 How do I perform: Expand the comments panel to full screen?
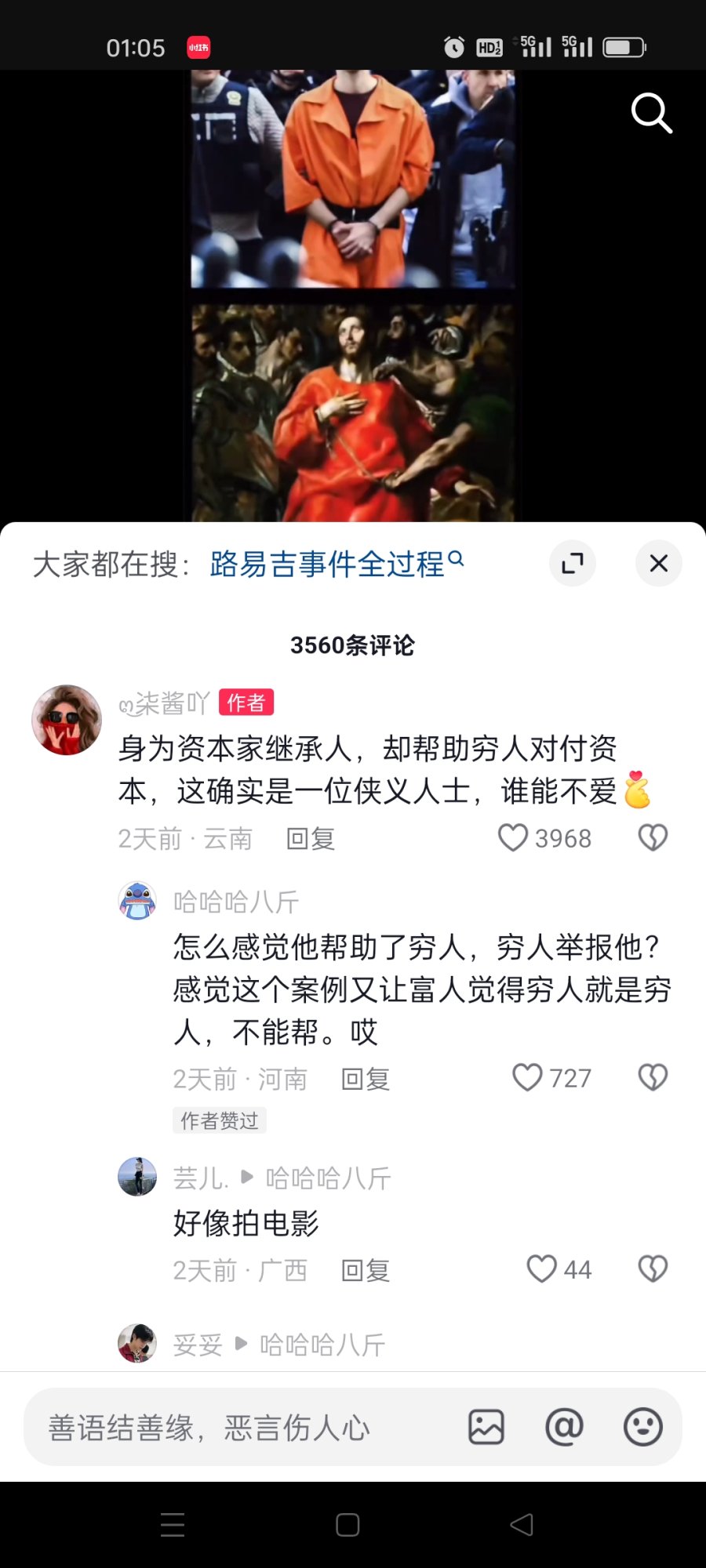pos(573,563)
